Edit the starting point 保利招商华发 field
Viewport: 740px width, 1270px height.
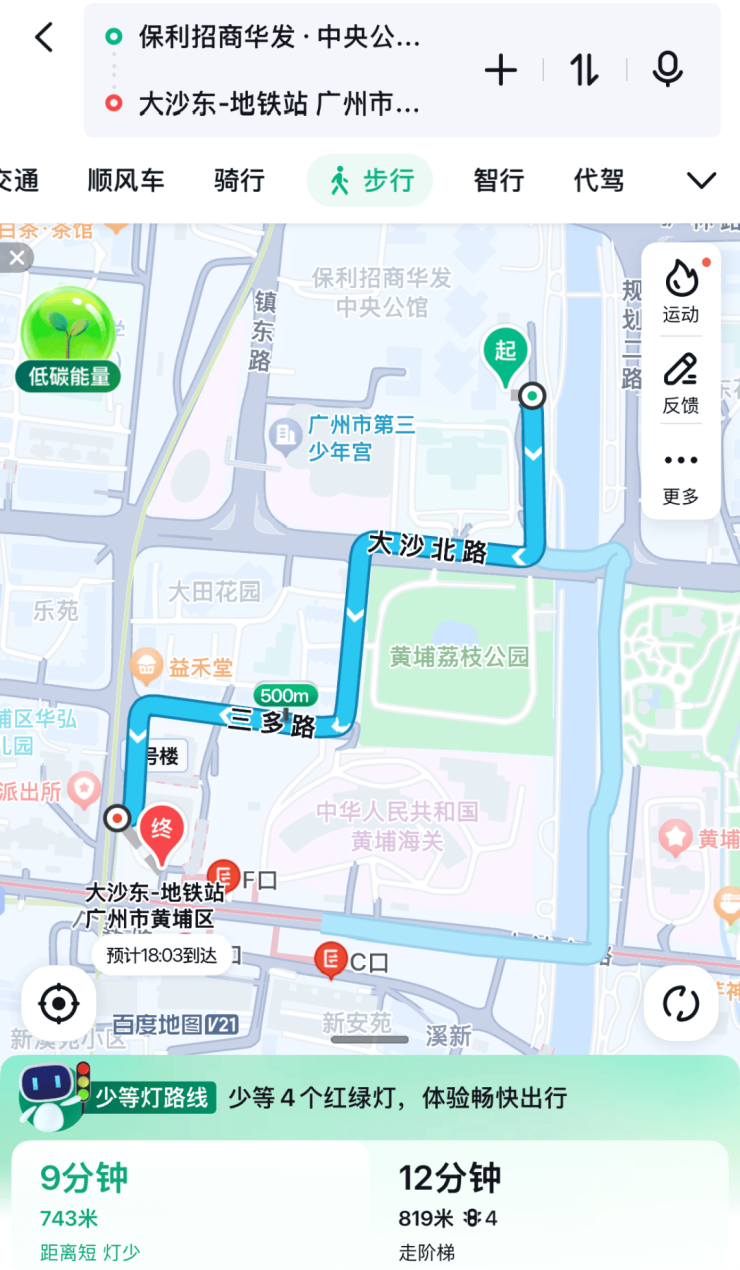tap(280, 39)
